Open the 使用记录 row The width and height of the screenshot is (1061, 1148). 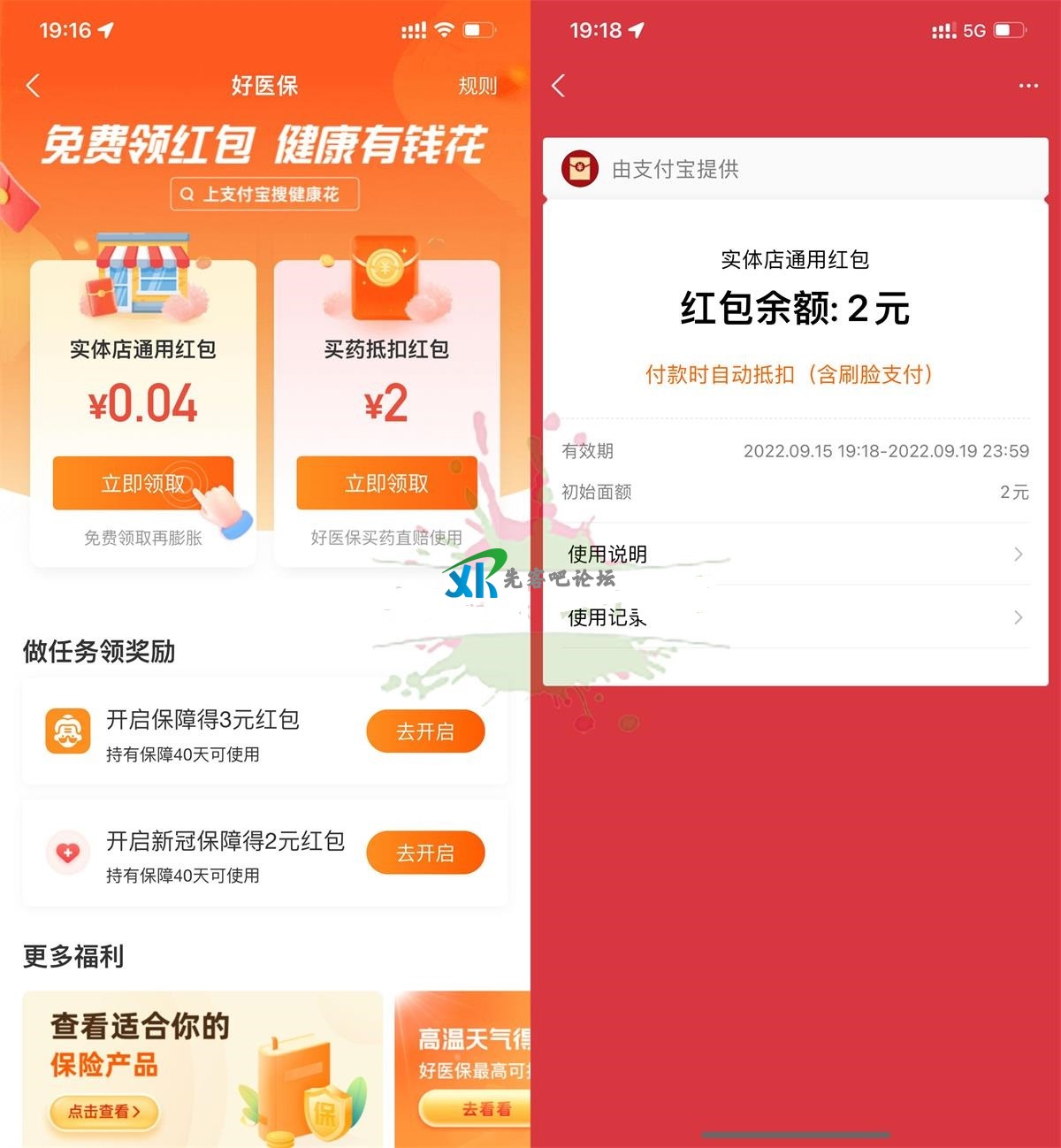(x=794, y=617)
